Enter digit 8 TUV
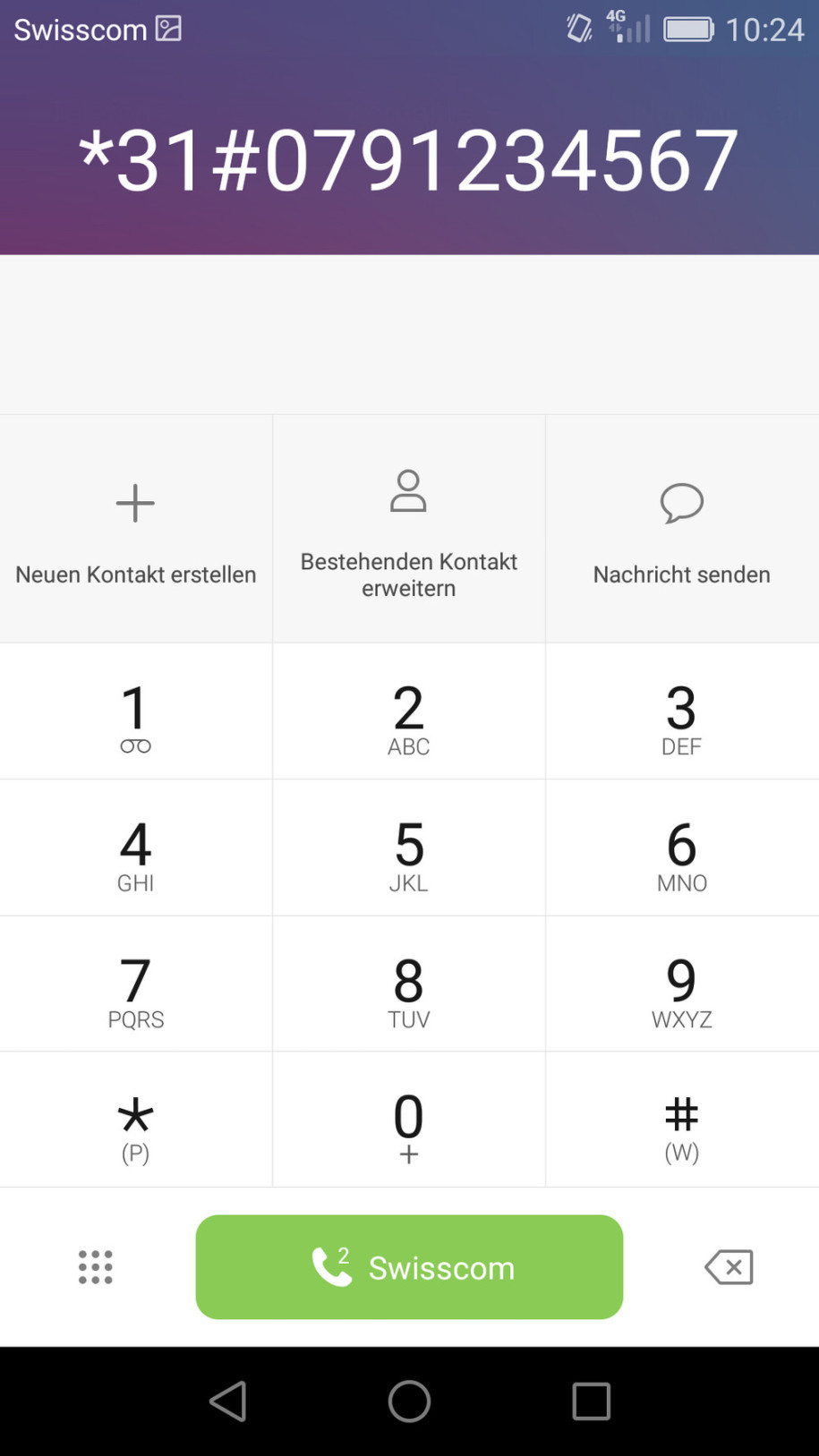Viewport: 819px width, 1456px height. pos(409,983)
